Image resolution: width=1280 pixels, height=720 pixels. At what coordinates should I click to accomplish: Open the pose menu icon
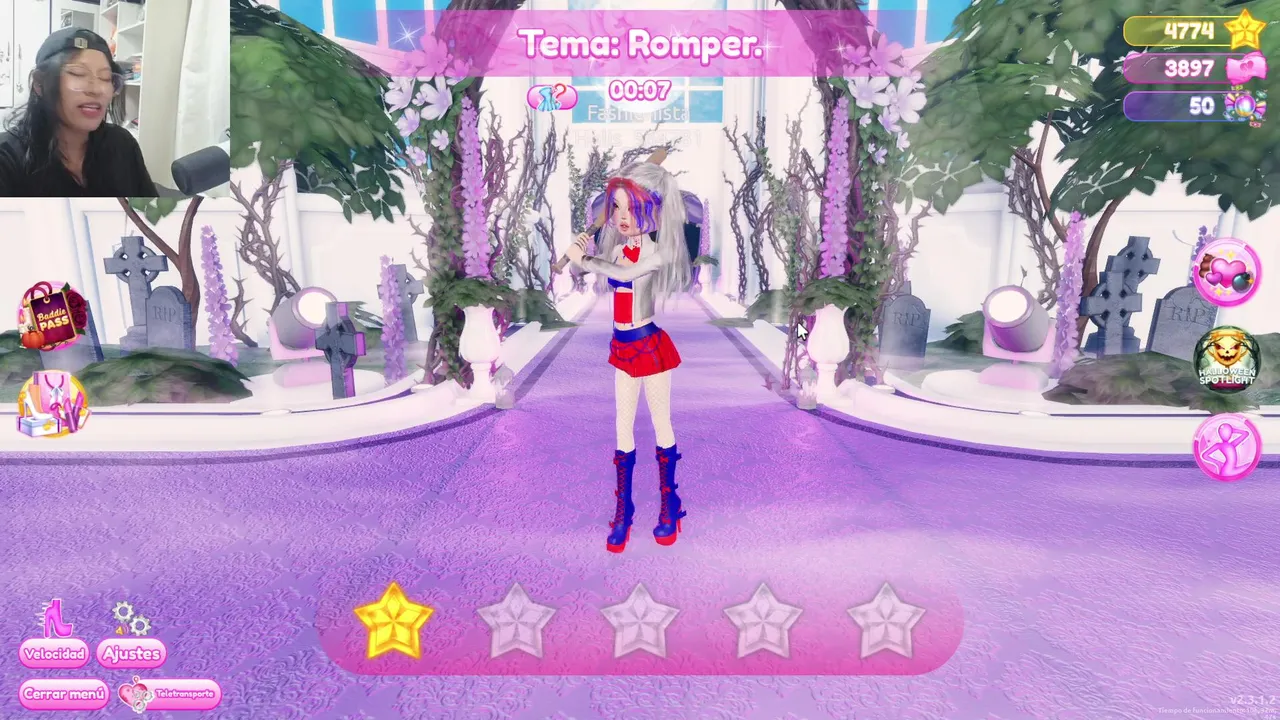[1227, 448]
